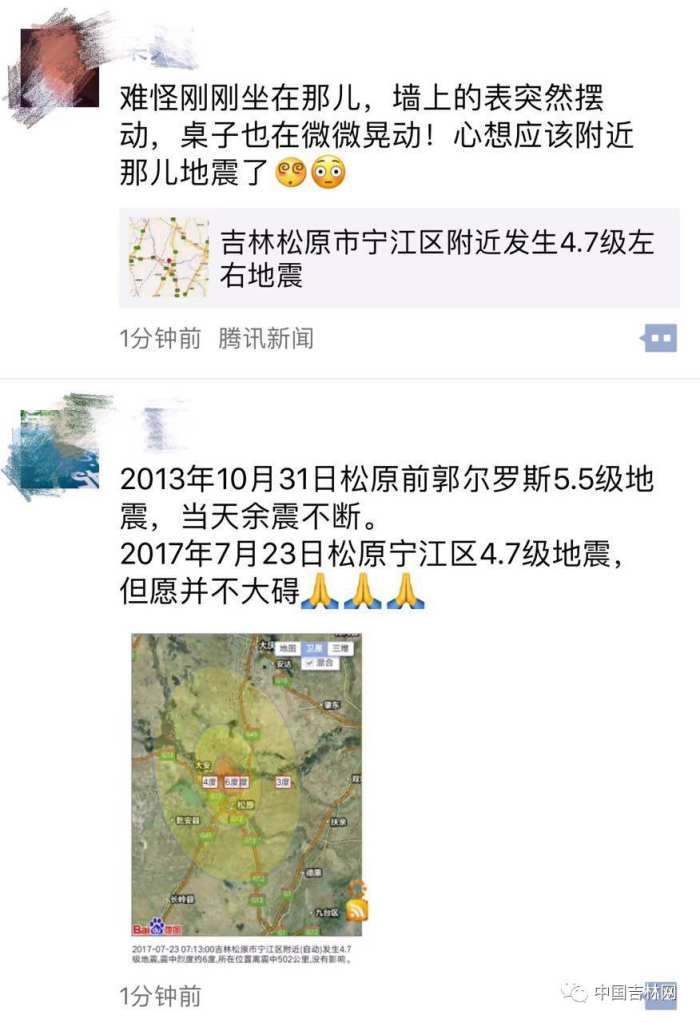The width and height of the screenshot is (700, 1023).
Task: Tap the 腾讯新闻 source link
Action: coord(266,339)
